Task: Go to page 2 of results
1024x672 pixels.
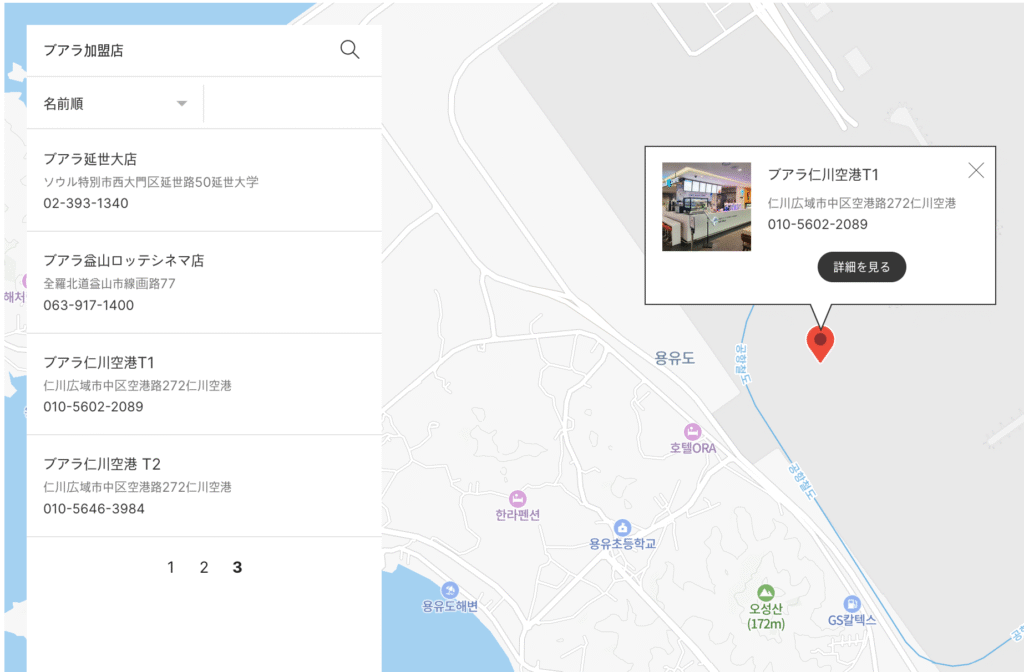Action: click(x=204, y=568)
